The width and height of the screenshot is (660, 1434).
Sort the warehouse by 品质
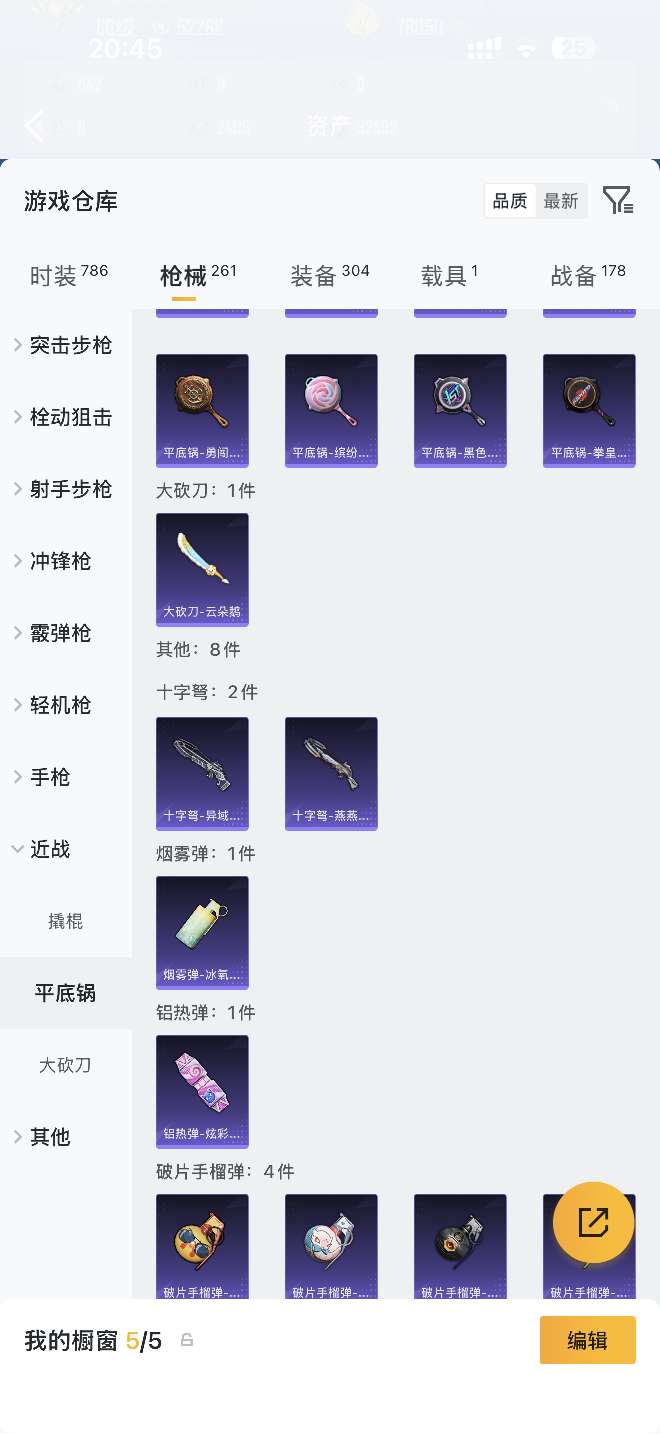(x=510, y=201)
